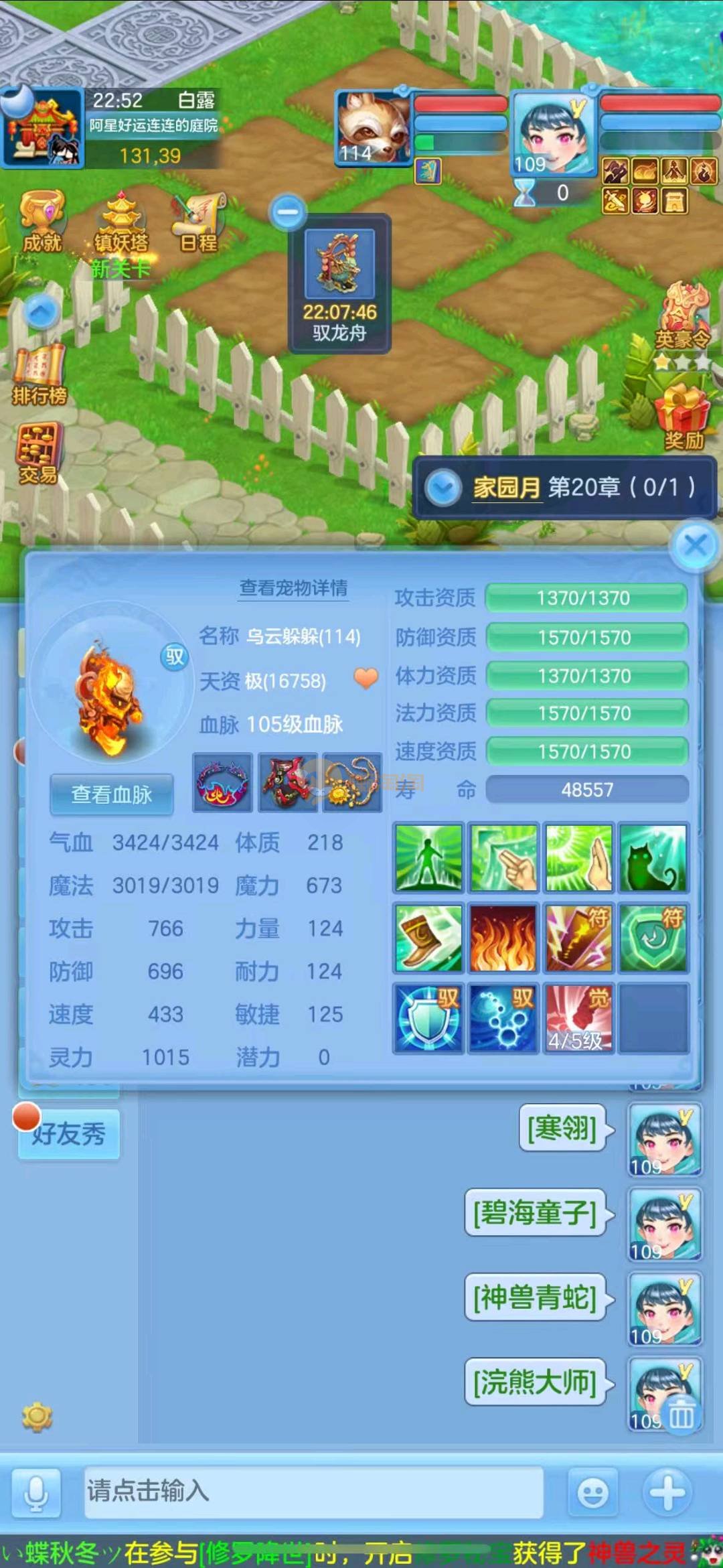
Task: Open the [浣熊大师] chat link
Action: [x=535, y=1382]
